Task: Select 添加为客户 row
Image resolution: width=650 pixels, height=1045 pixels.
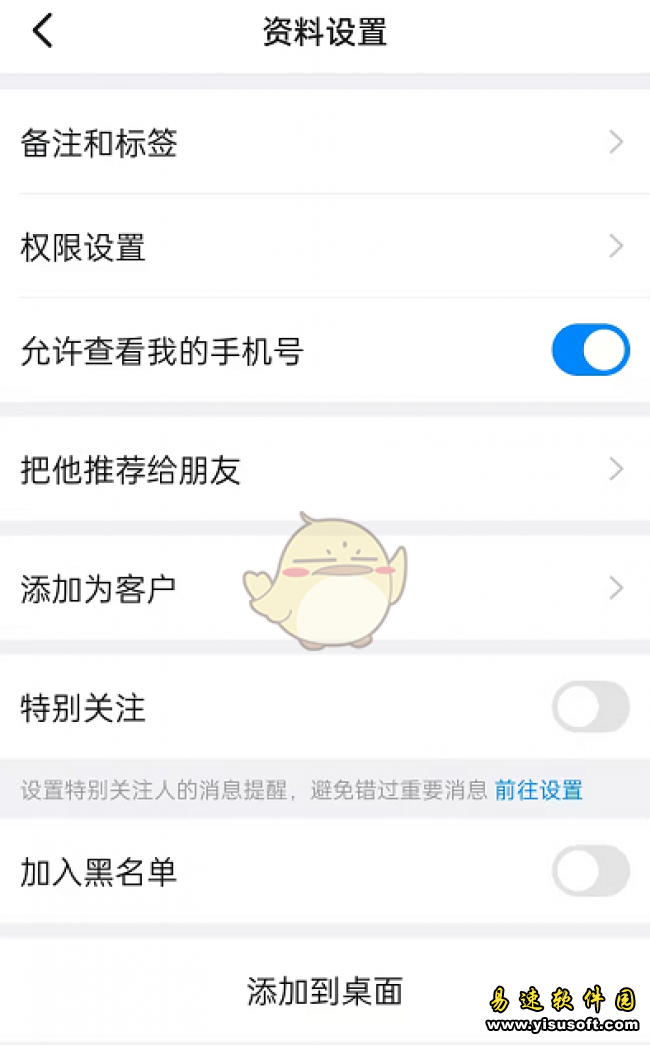Action: coord(325,588)
